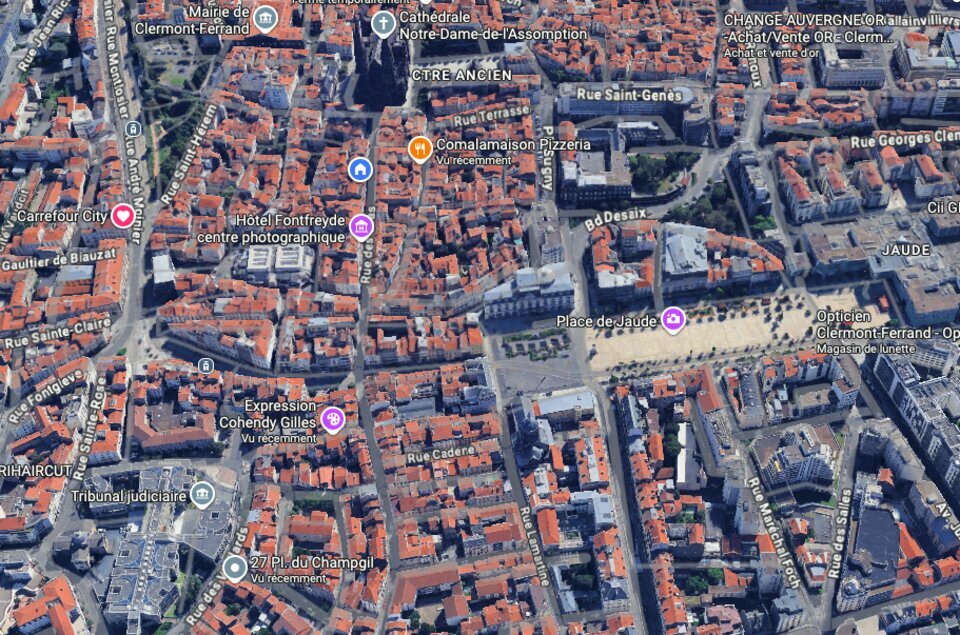Open Cathédrale Notre-Dame-de-l'Assomption marker

tap(383, 22)
